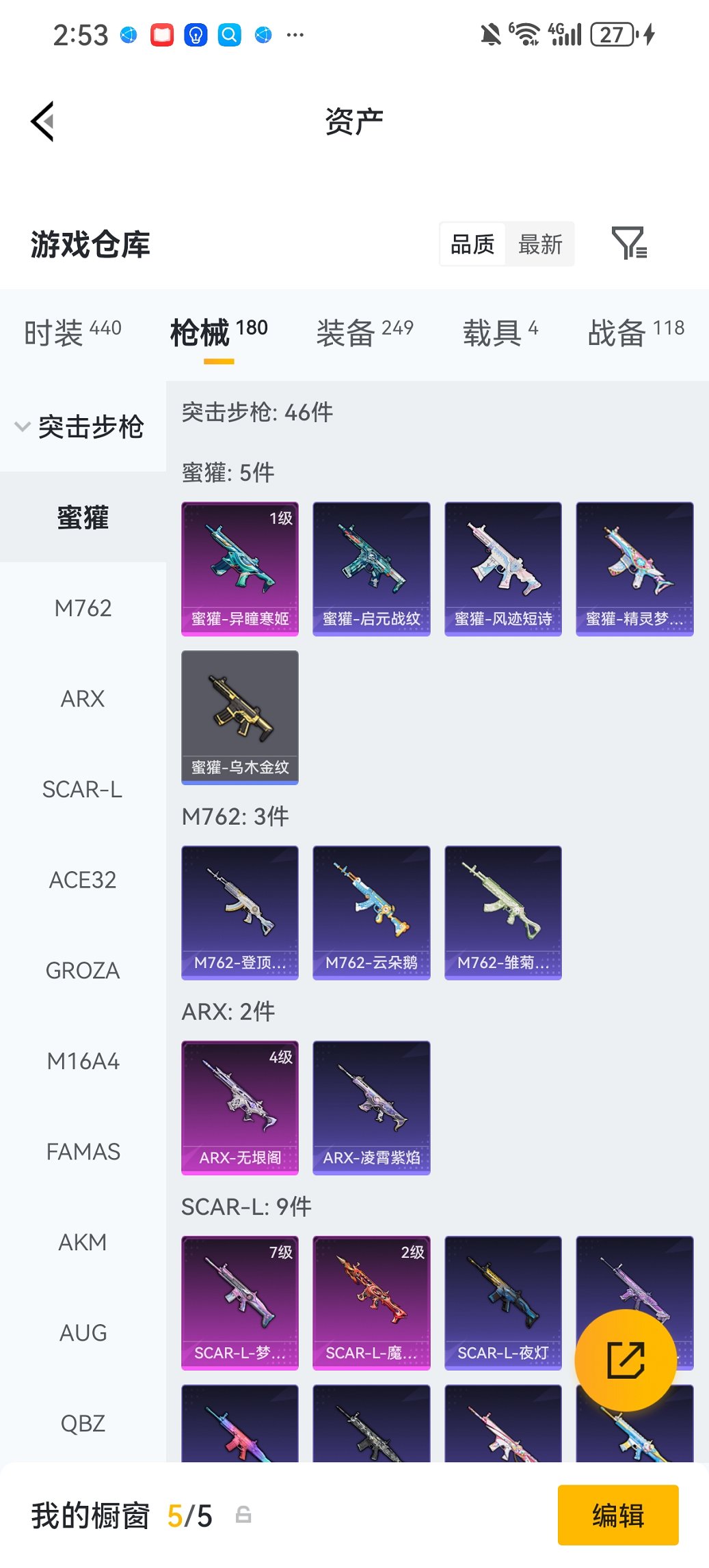The image size is (709, 1568).
Task: Switch to the 时装 tab
Action: pyautogui.click(x=72, y=333)
